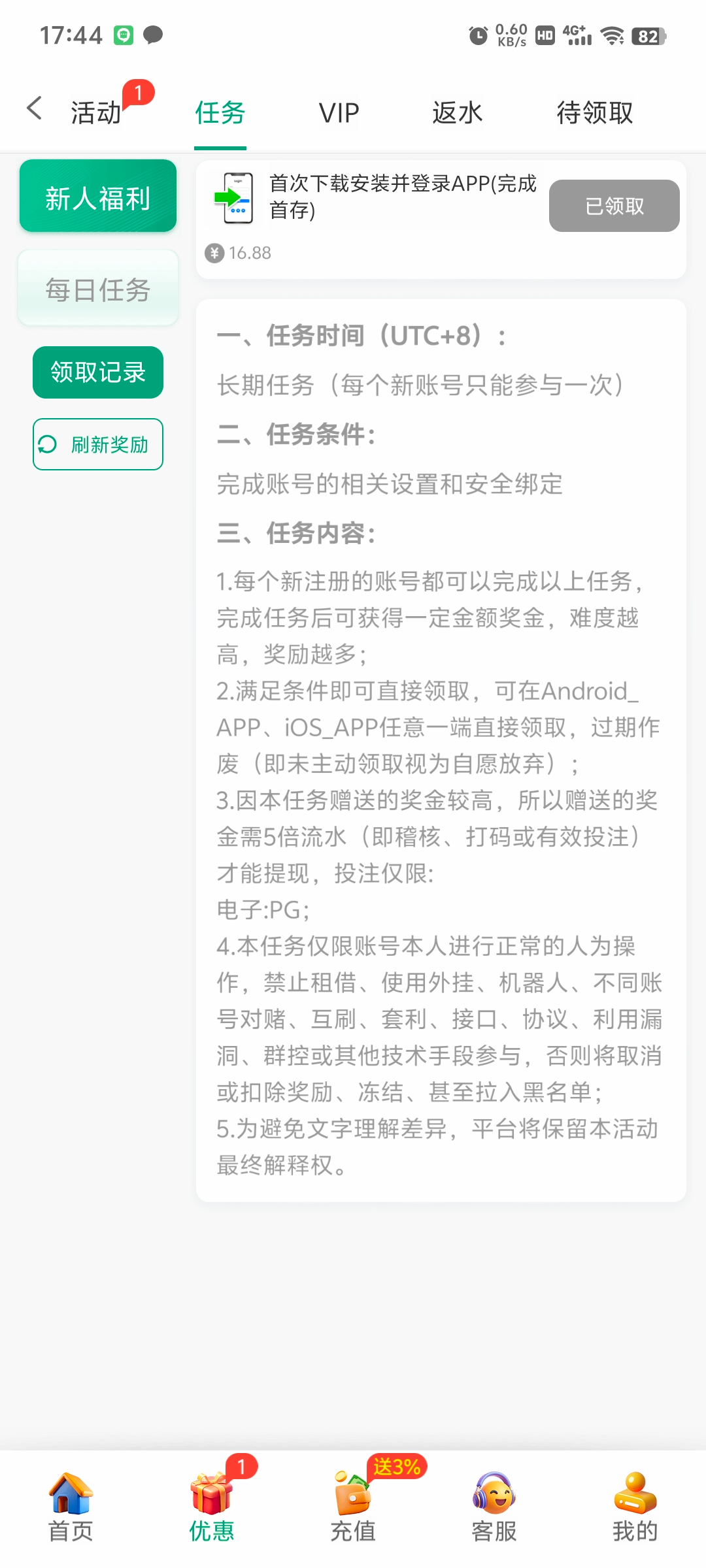Switch to the 活动 tab
Viewport: 706px width, 1568px height.
click(x=97, y=112)
